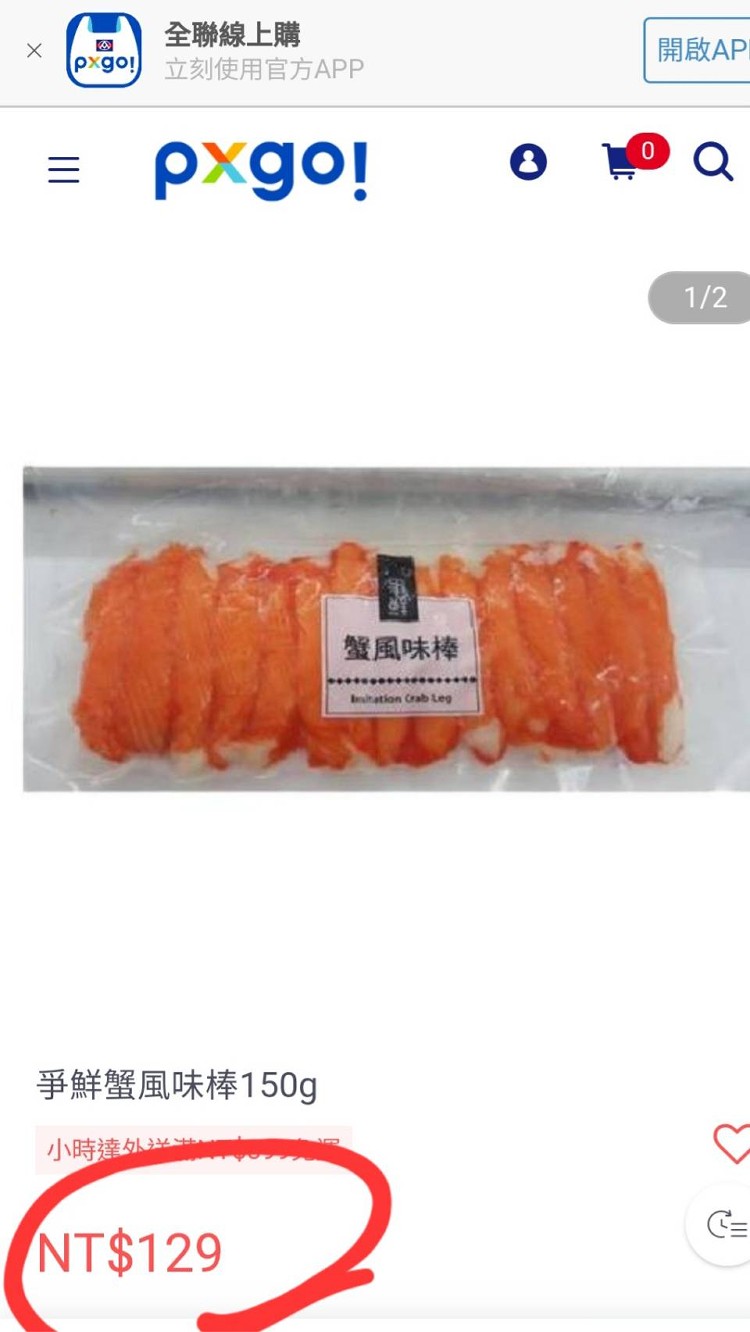Open the search magnifier
This screenshot has width=750, height=1332.
click(713, 162)
